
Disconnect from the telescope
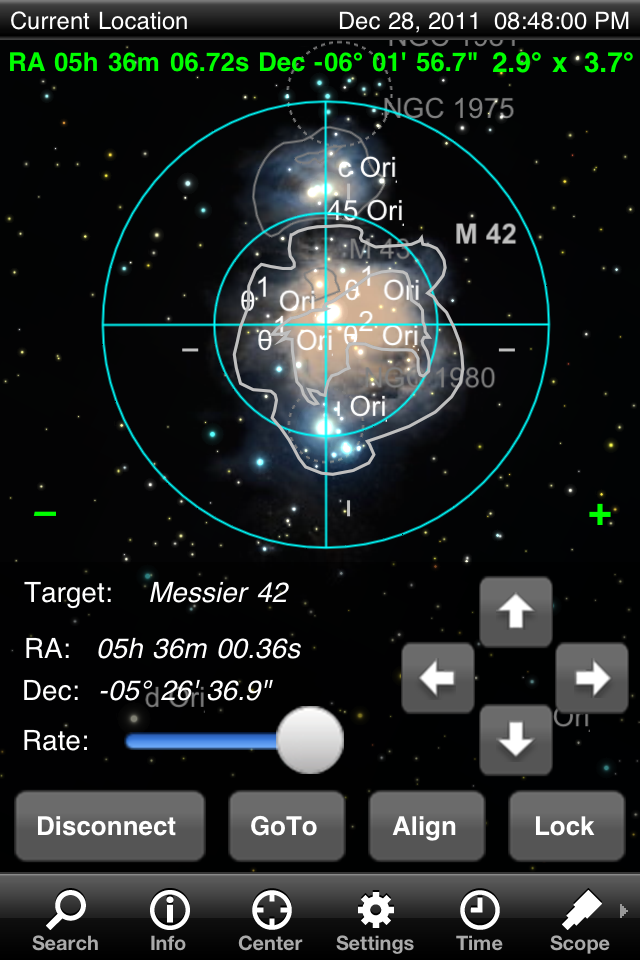point(109,826)
